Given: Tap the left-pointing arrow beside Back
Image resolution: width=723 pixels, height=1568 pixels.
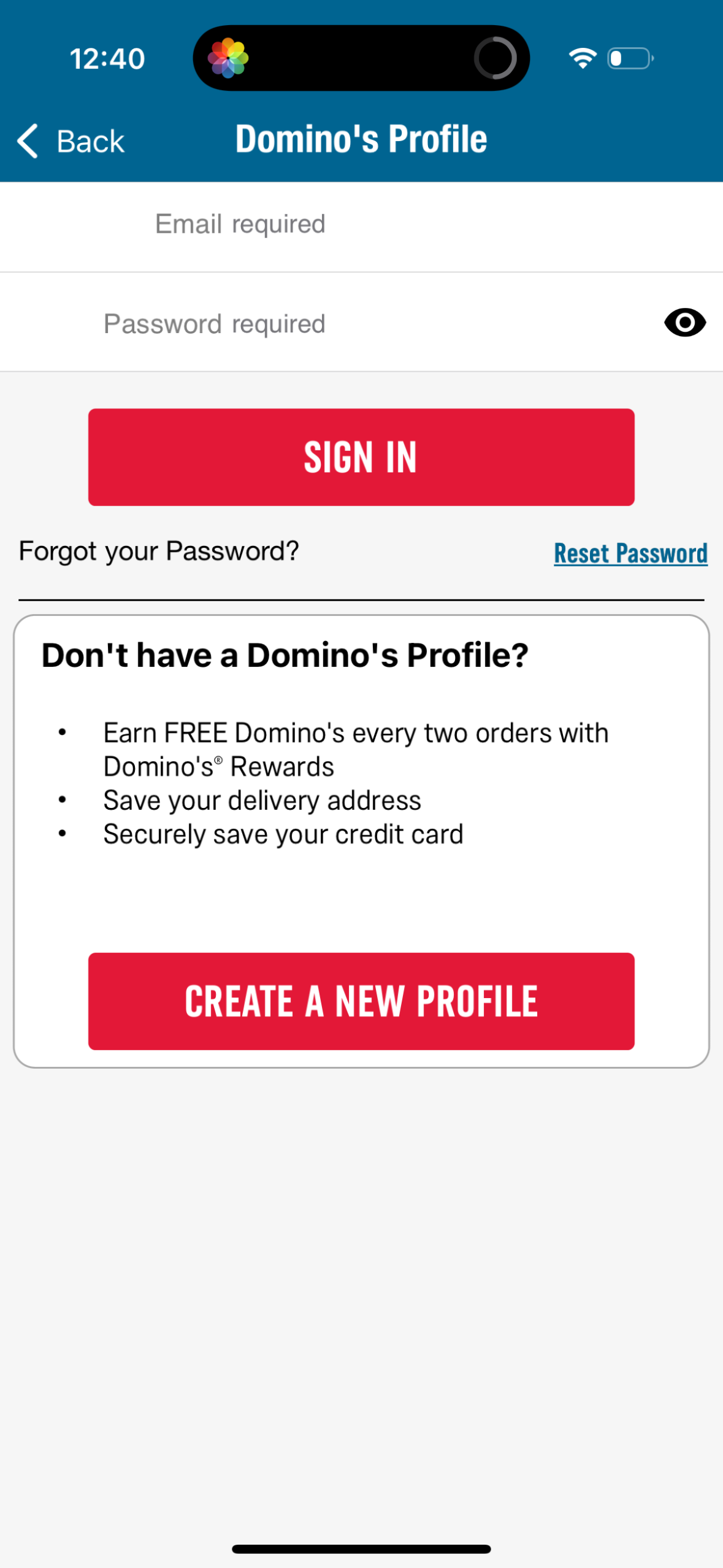Looking at the screenshot, I should click(27, 140).
